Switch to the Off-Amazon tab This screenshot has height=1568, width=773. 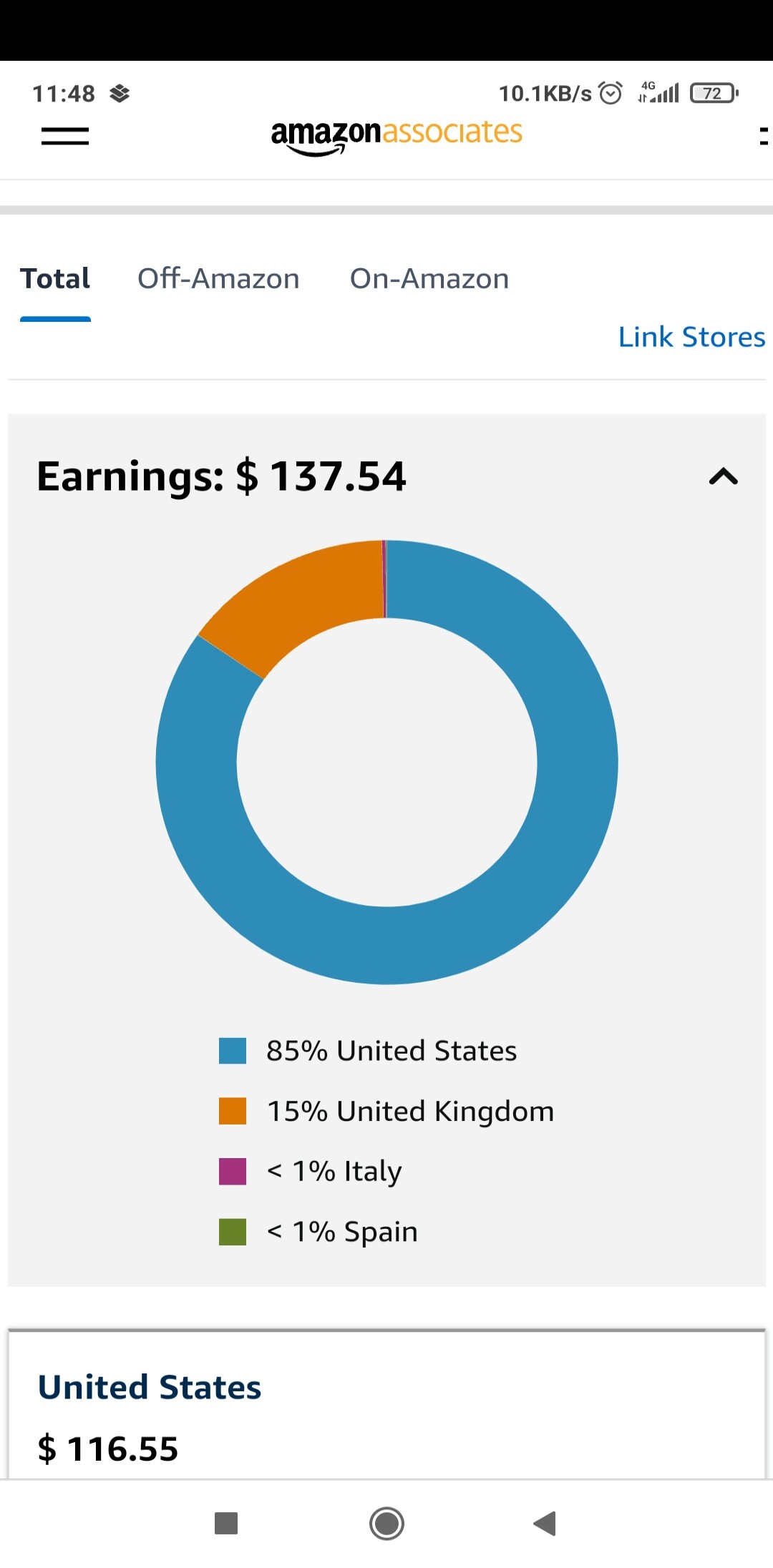click(218, 278)
